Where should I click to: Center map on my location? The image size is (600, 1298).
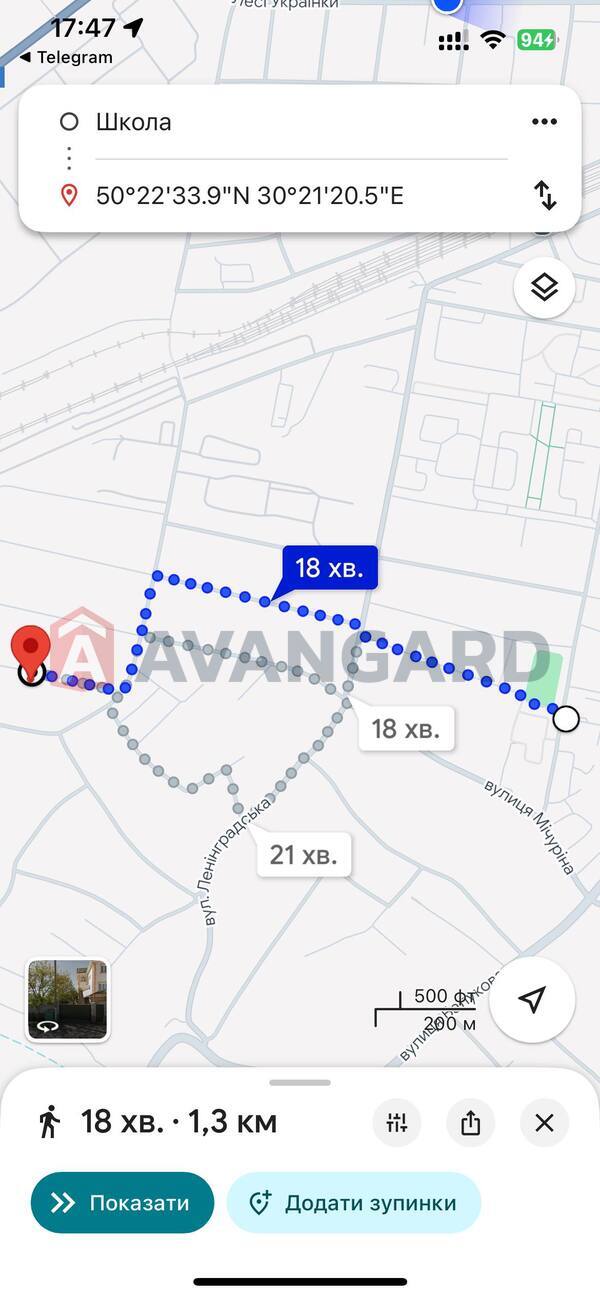point(532,999)
